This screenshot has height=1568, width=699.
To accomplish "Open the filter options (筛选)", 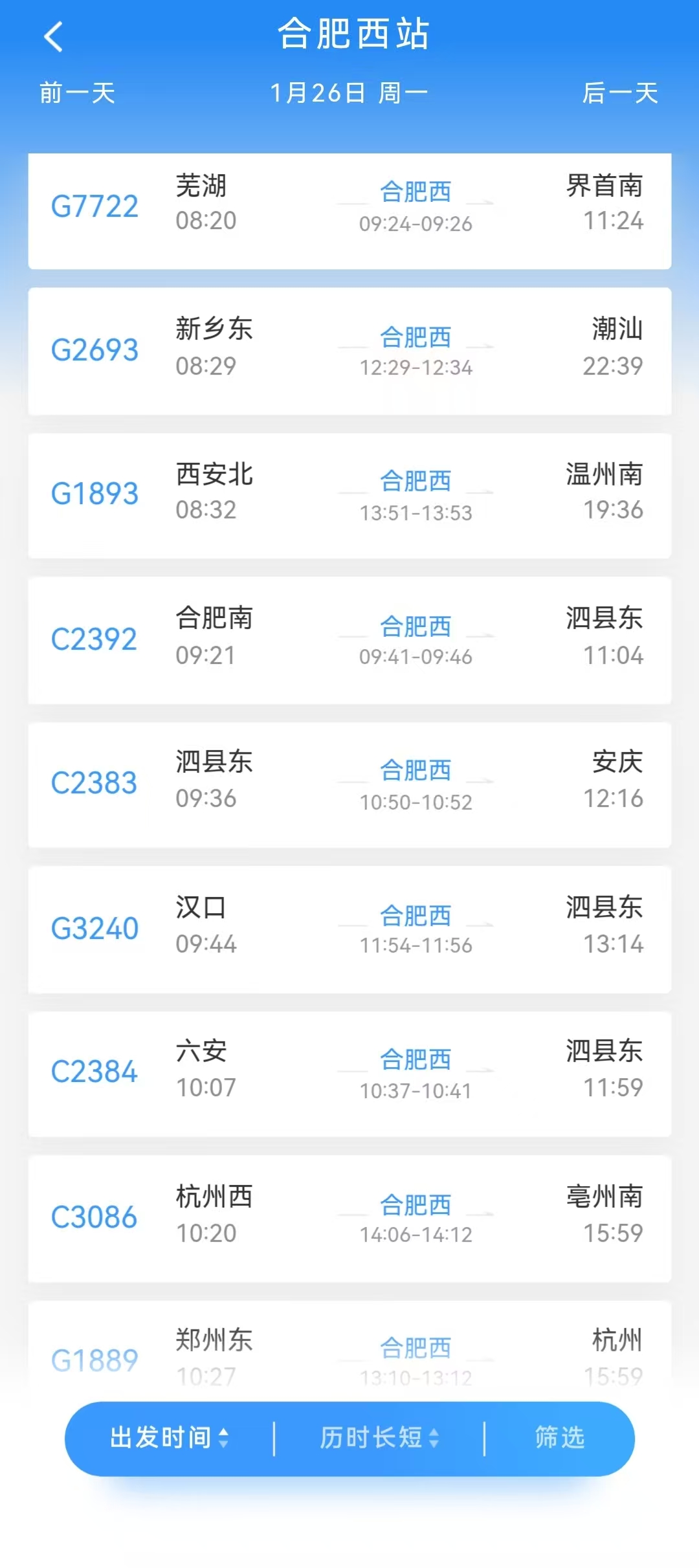I will 560,1438.
